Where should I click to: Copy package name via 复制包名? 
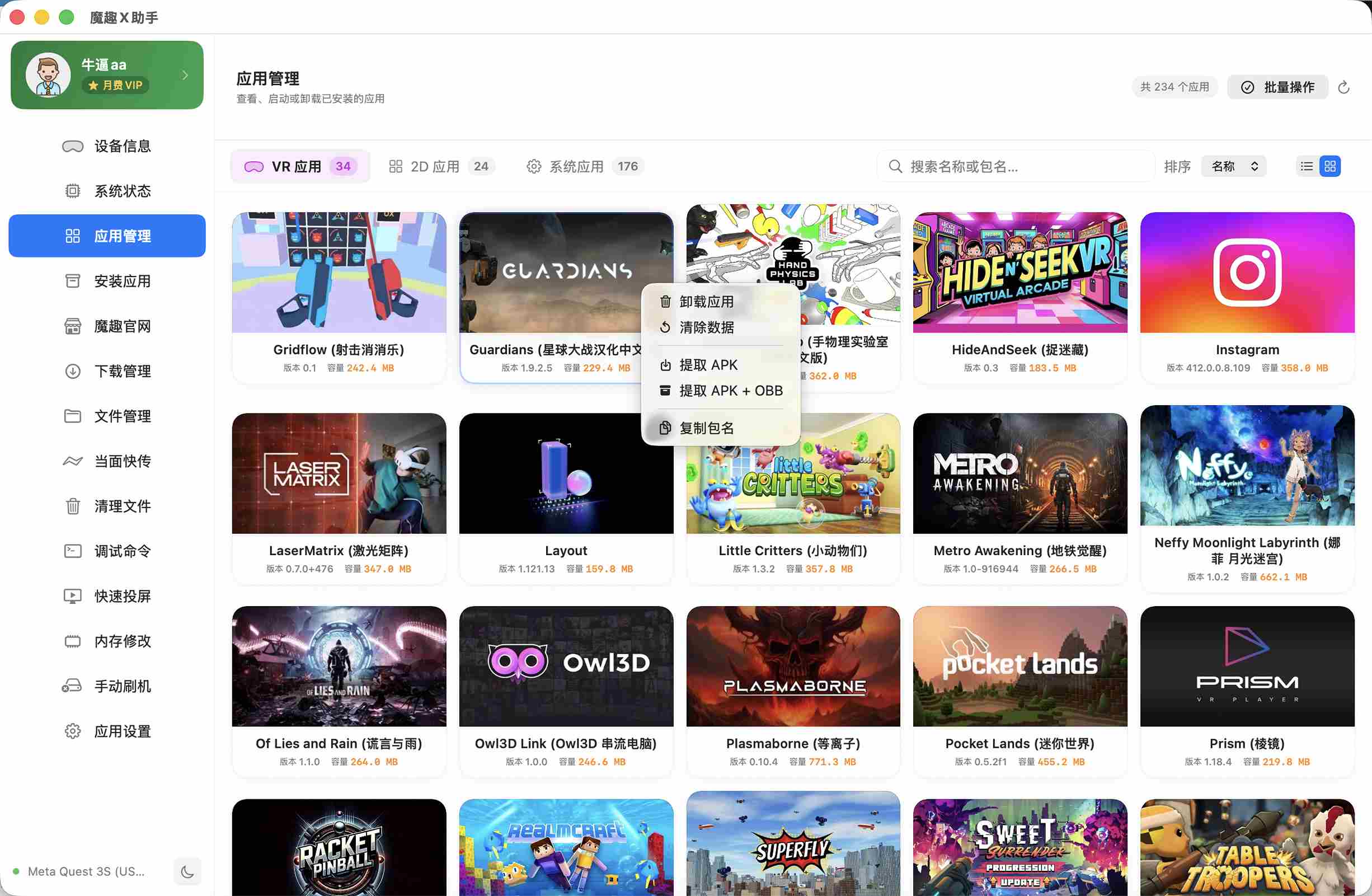pos(706,428)
